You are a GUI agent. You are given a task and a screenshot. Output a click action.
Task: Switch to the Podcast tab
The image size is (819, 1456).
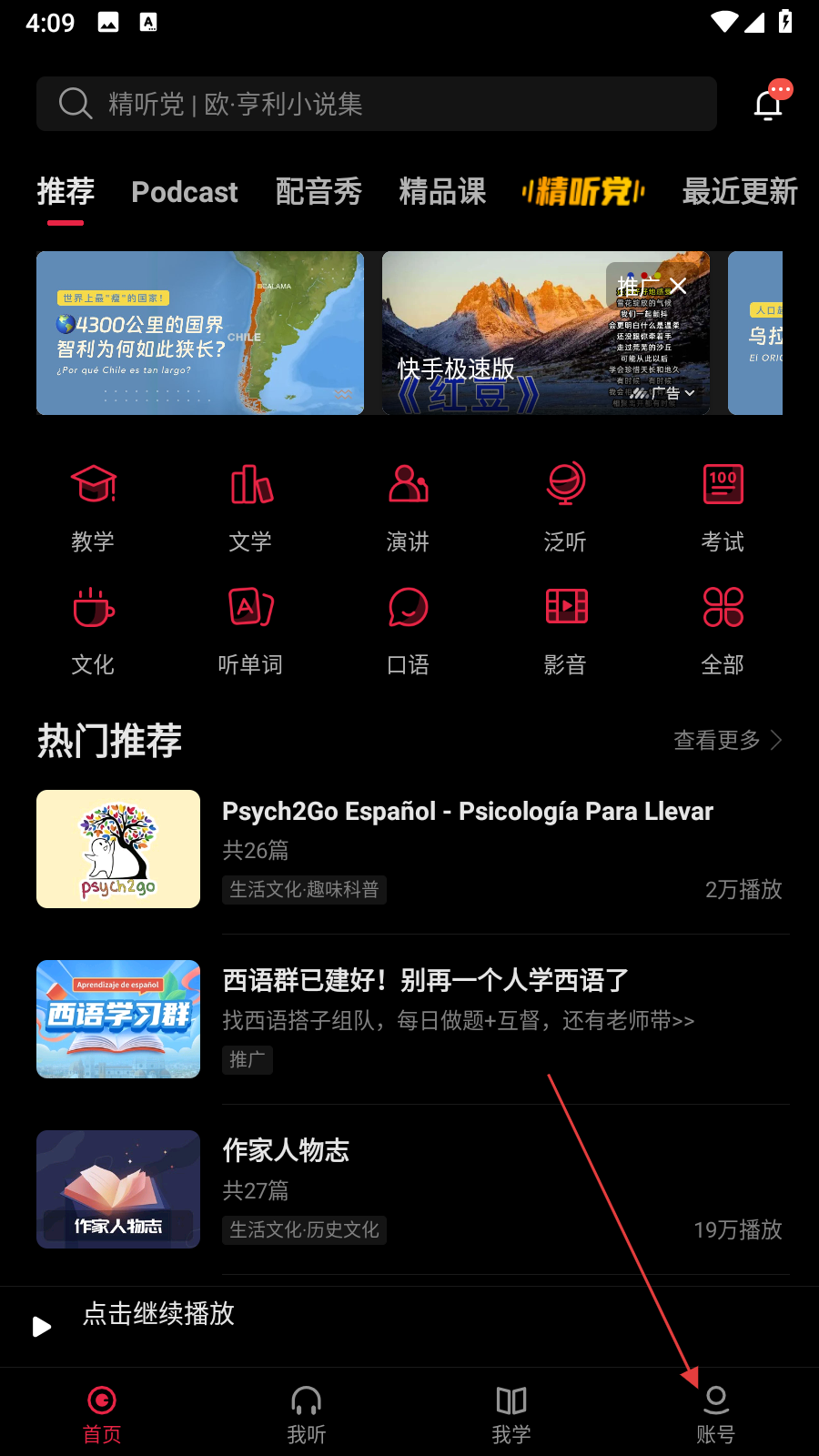185,192
